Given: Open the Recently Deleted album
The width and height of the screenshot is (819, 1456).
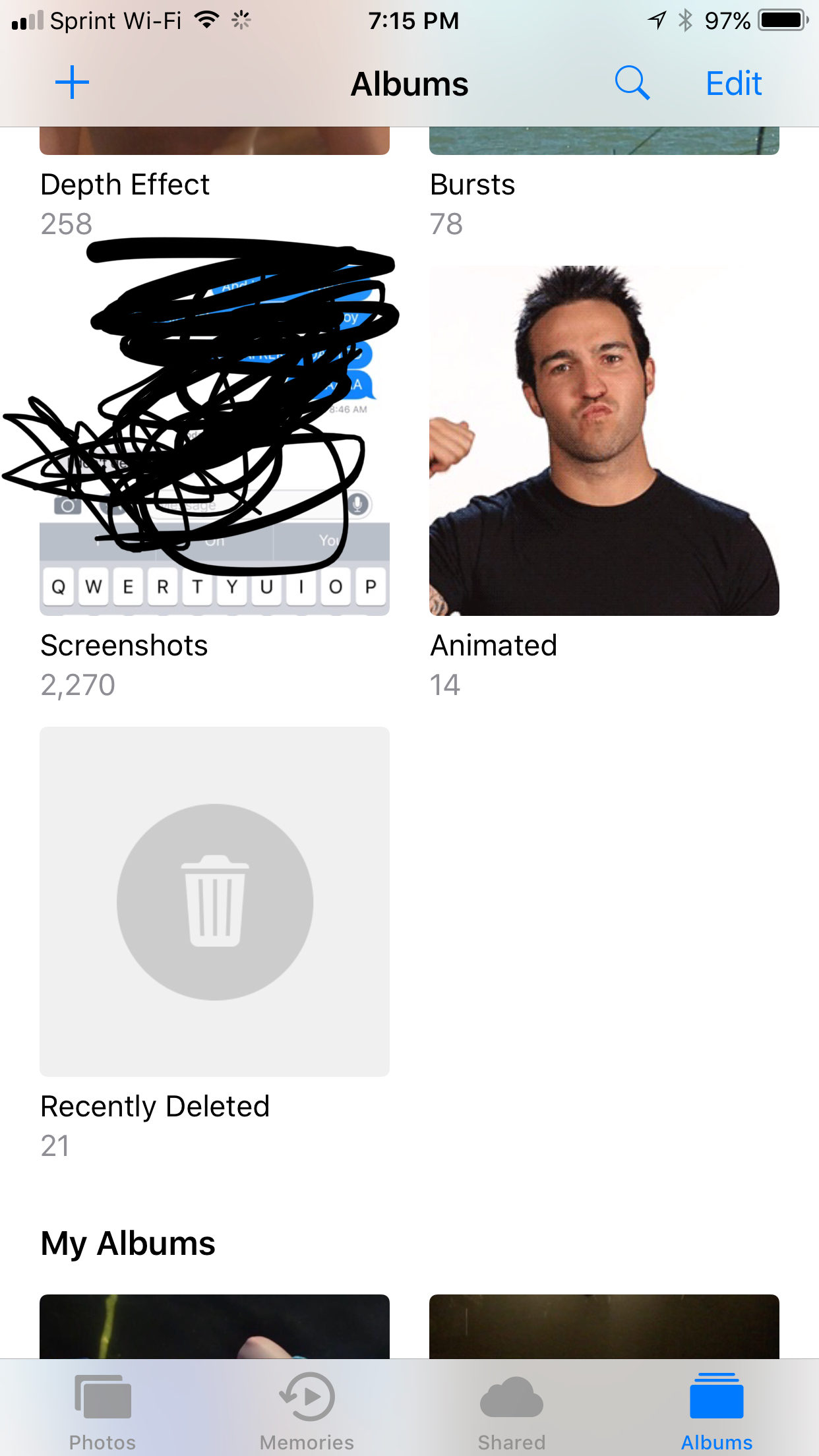Looking at the screenshot, I should coord(214,901).
